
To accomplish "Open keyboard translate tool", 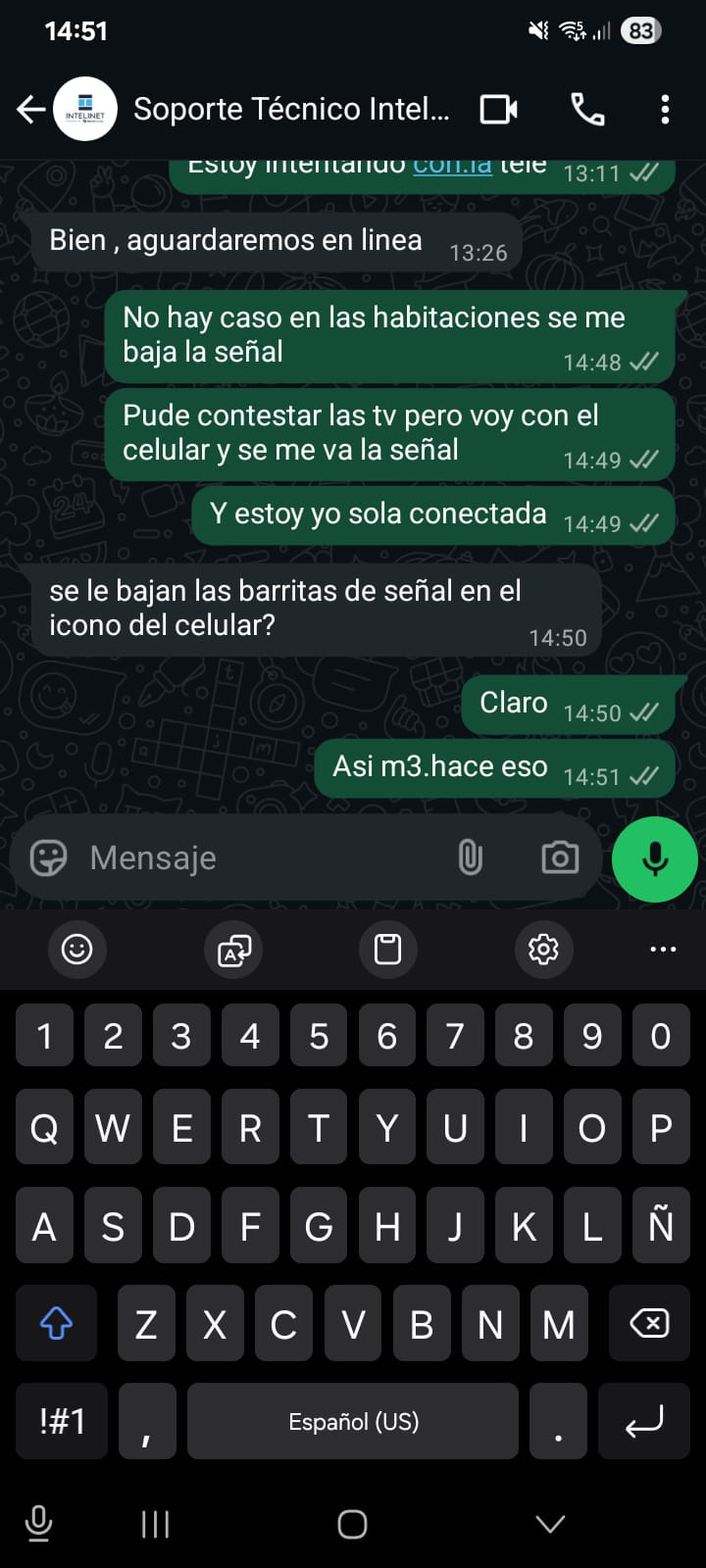I will pyautogui.click(x=233, y=949).
